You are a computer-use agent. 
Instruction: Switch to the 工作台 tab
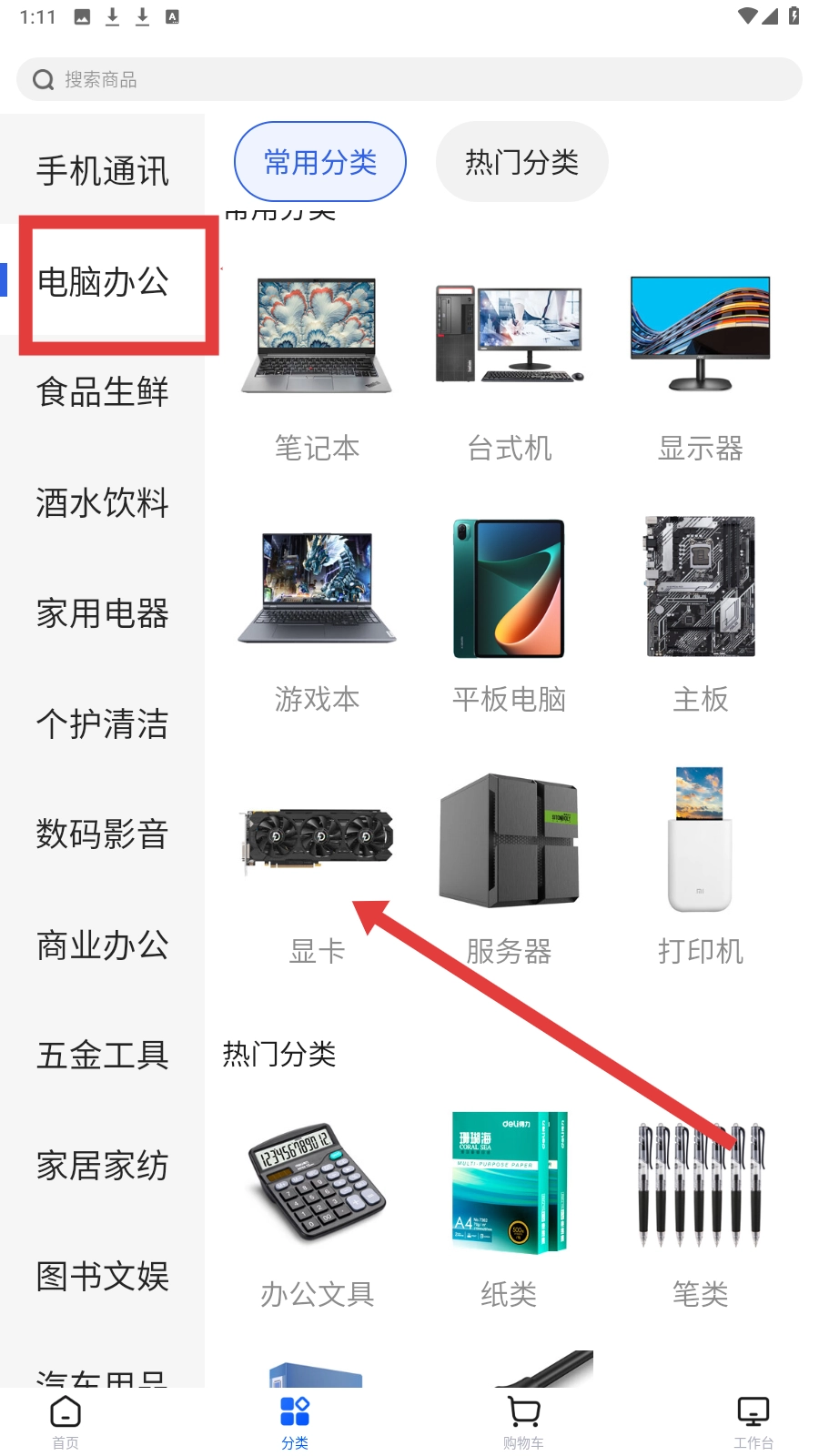(753, 1421)
